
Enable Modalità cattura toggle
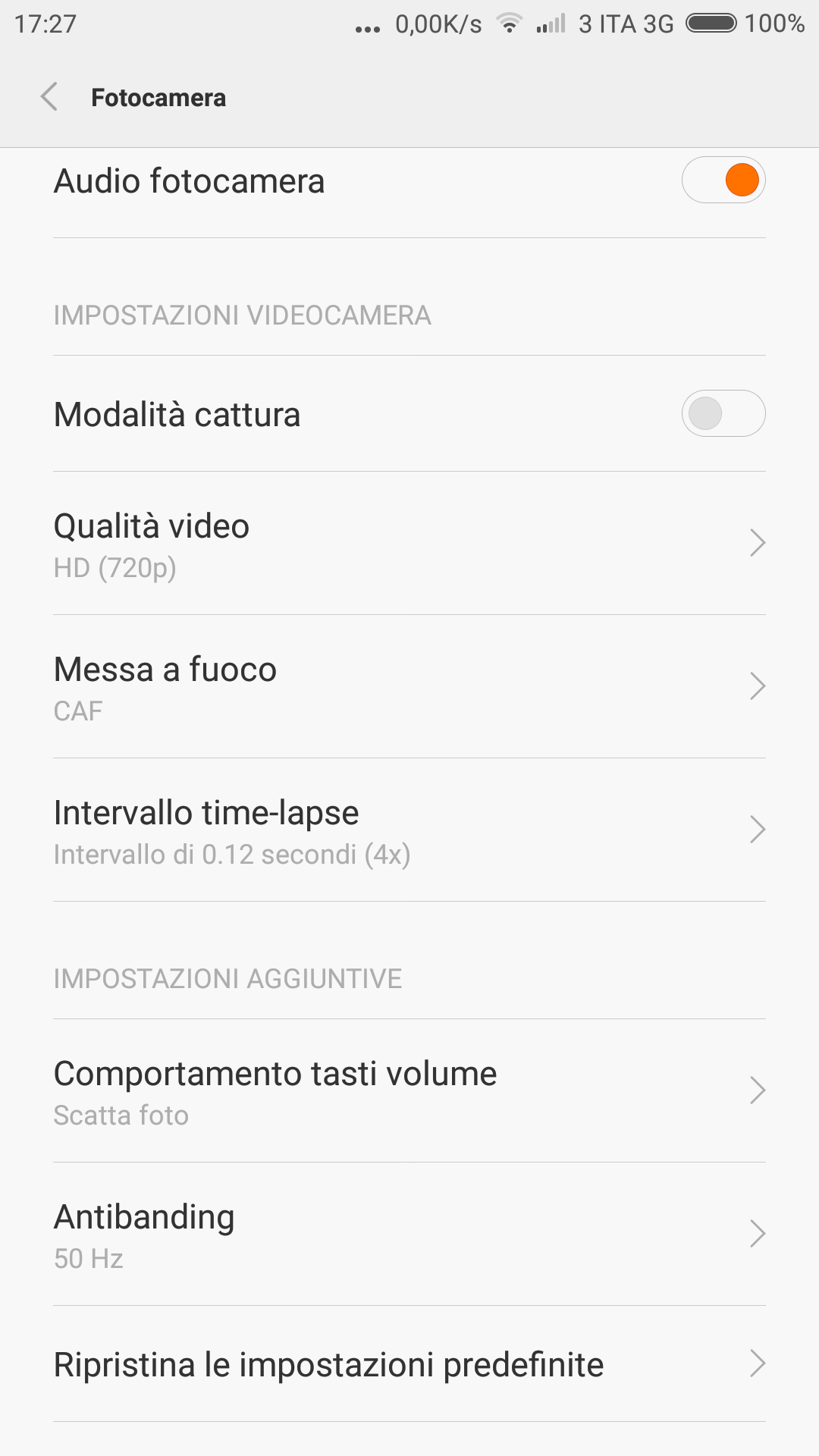(723, 414)
